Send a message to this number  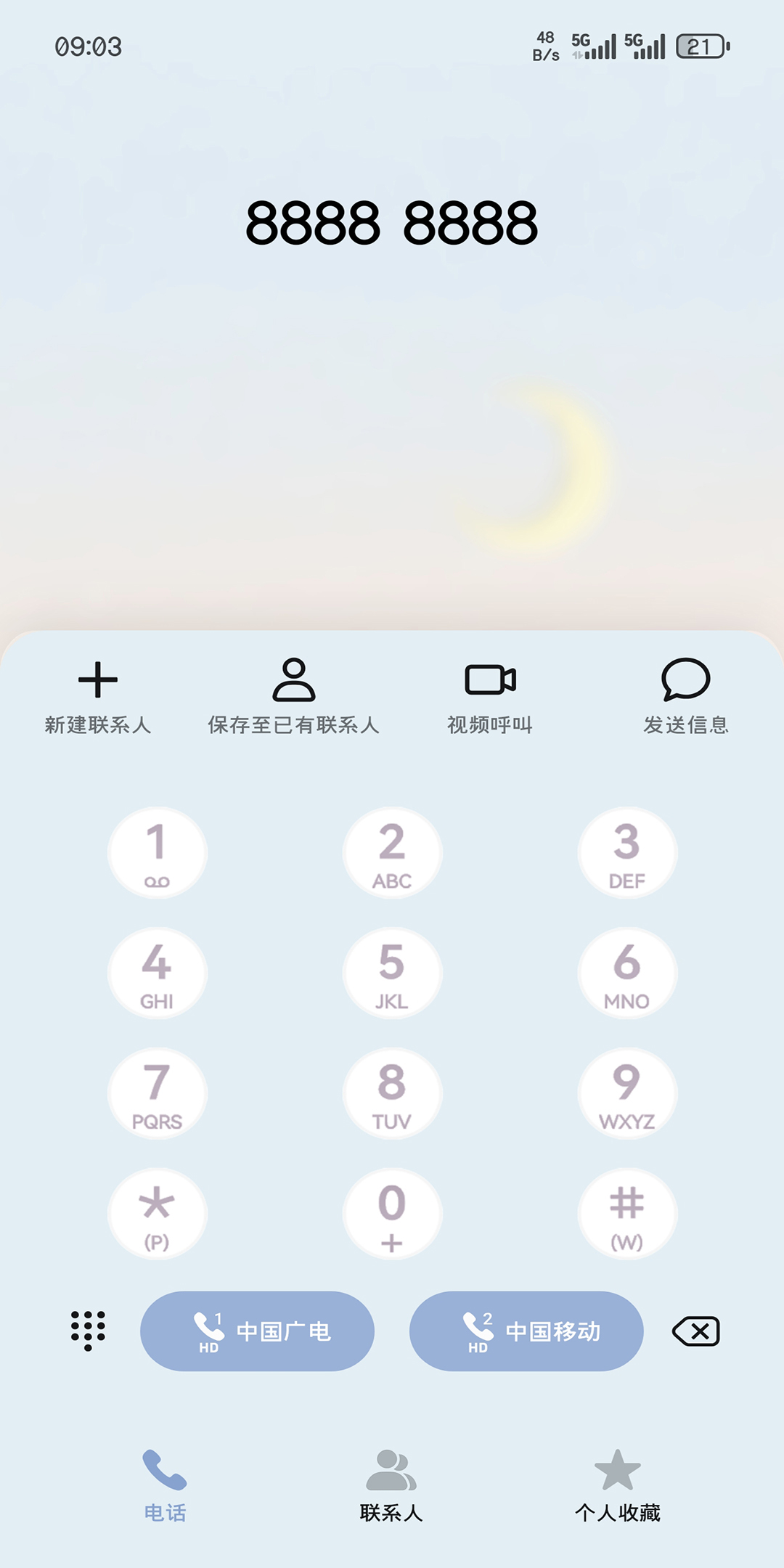[x=685, y=695]
